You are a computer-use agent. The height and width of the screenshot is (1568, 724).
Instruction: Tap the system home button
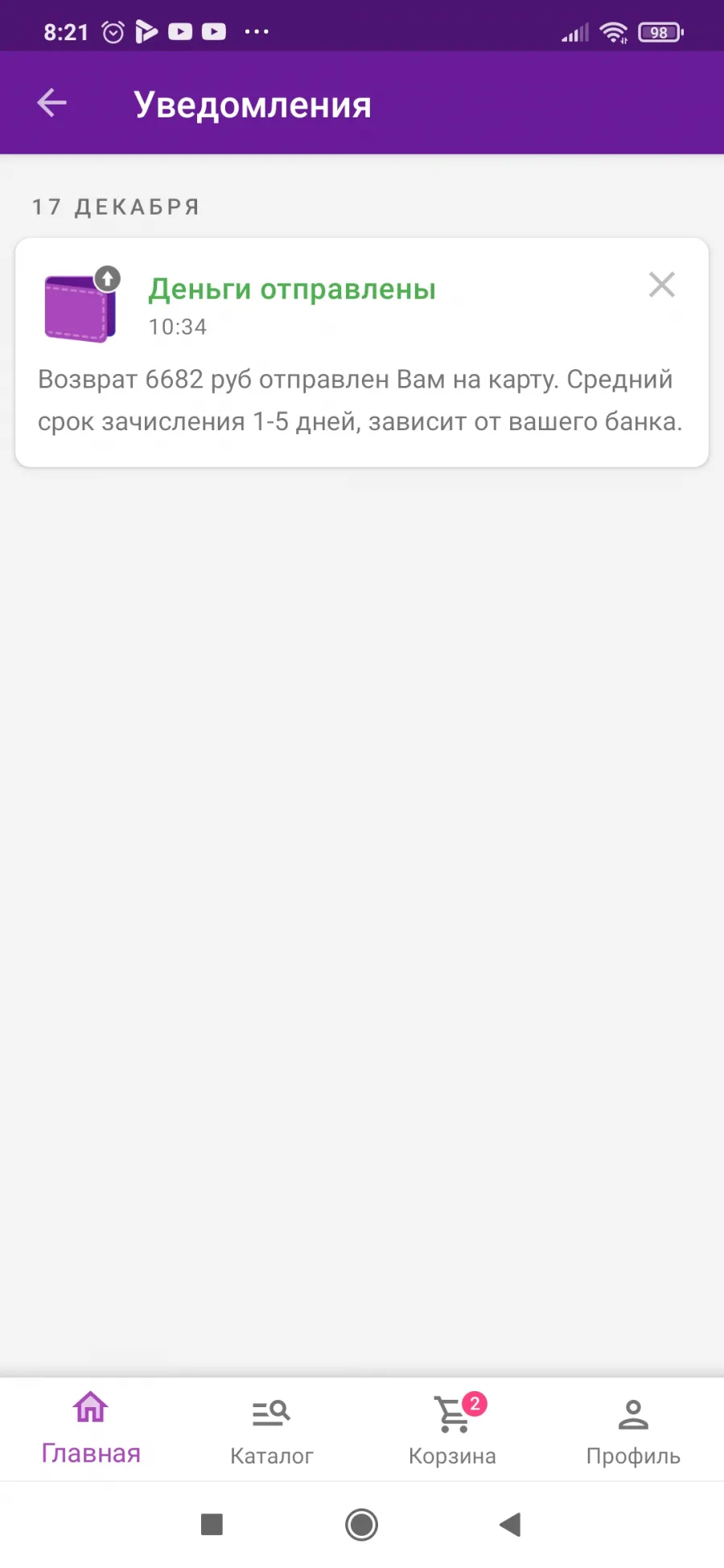pyautogui.click(x=361, y=1525)
